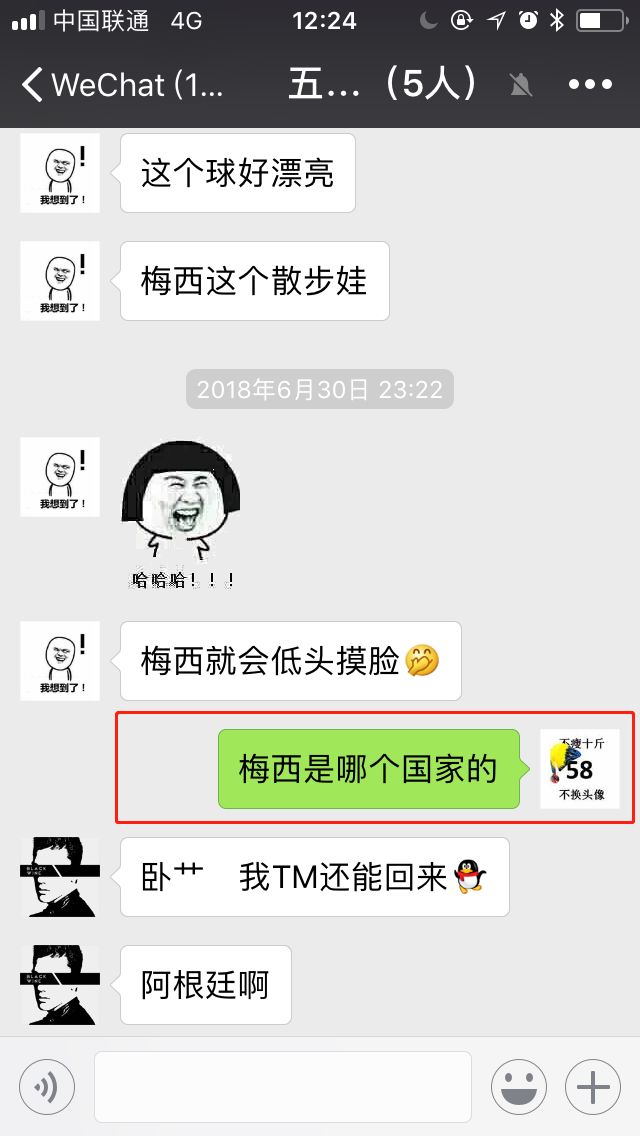640x1136 pixels.
Task: Open your own avatar next to 梅西是哪个国家的
Action: point(579,769)
